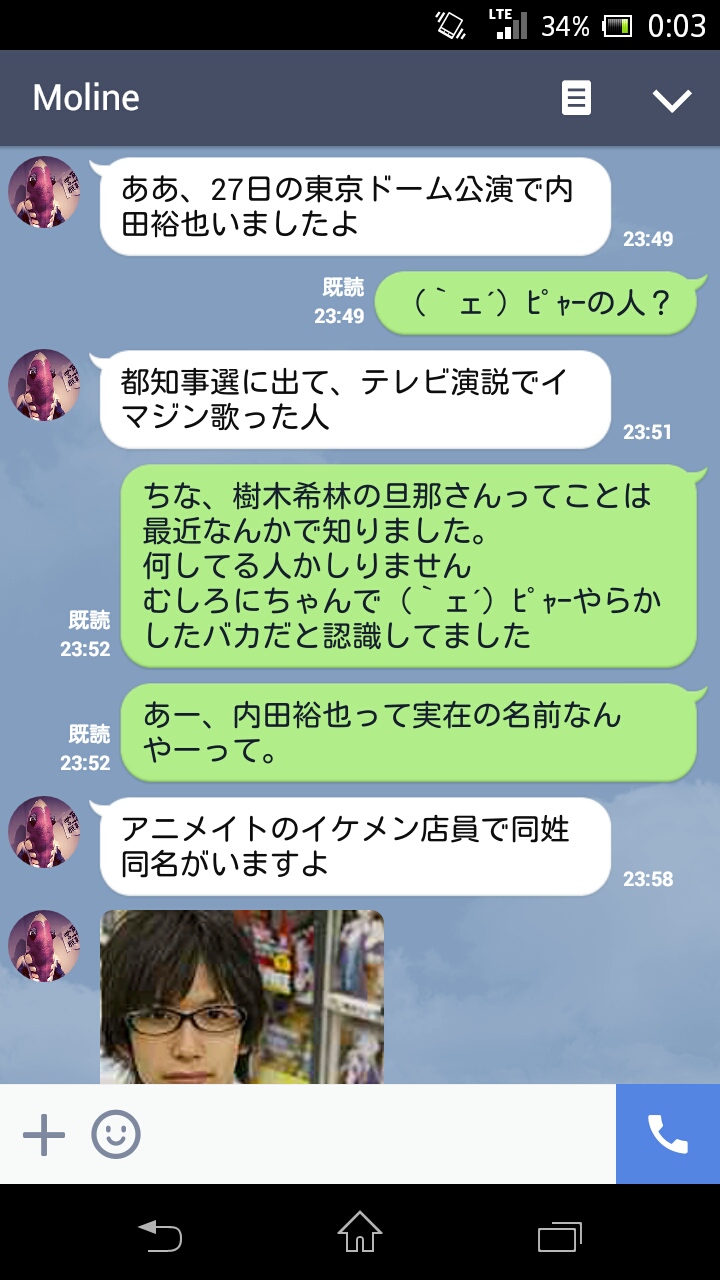Viewport: 720px width, 1280px height.
Task: Focus the message text field
Action: click(380, 1135)
